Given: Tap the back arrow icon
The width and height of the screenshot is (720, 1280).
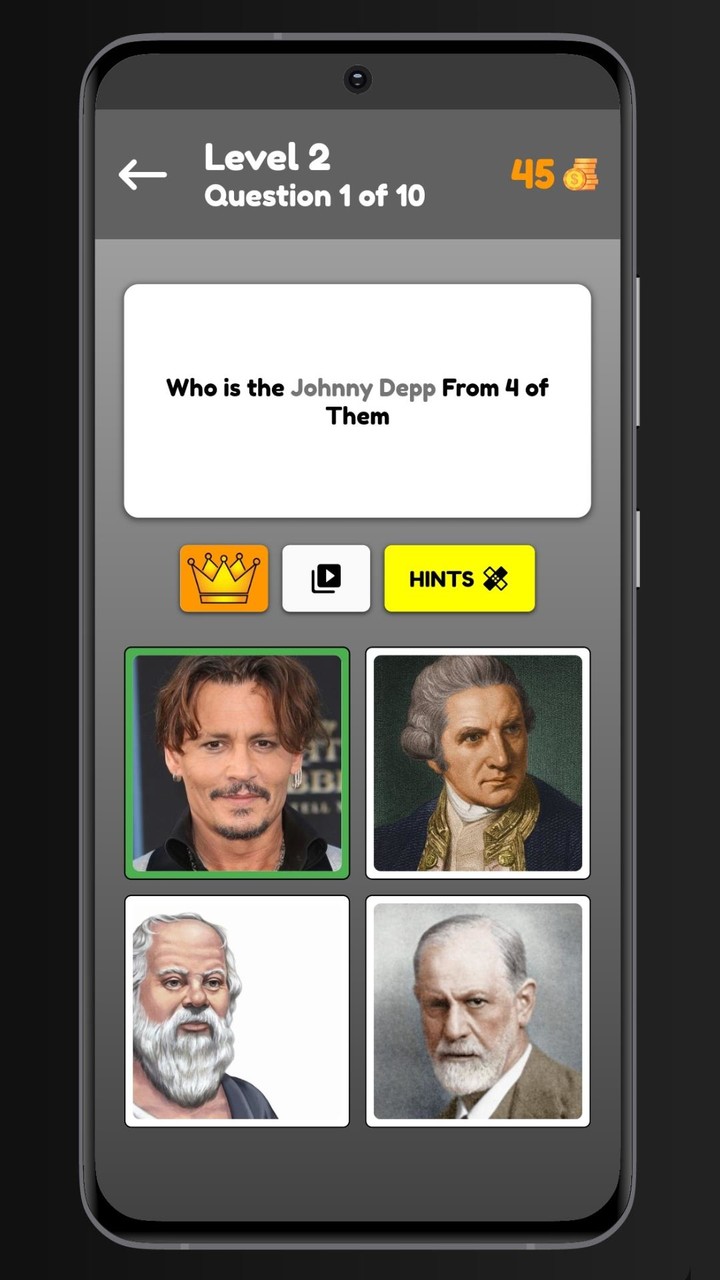Looking at the screenshot, I should tap(142, 174).
